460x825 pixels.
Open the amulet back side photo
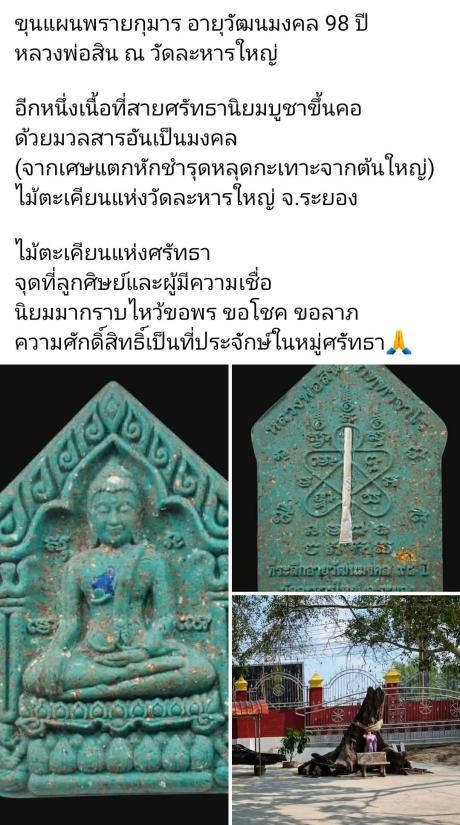[346, 478]
